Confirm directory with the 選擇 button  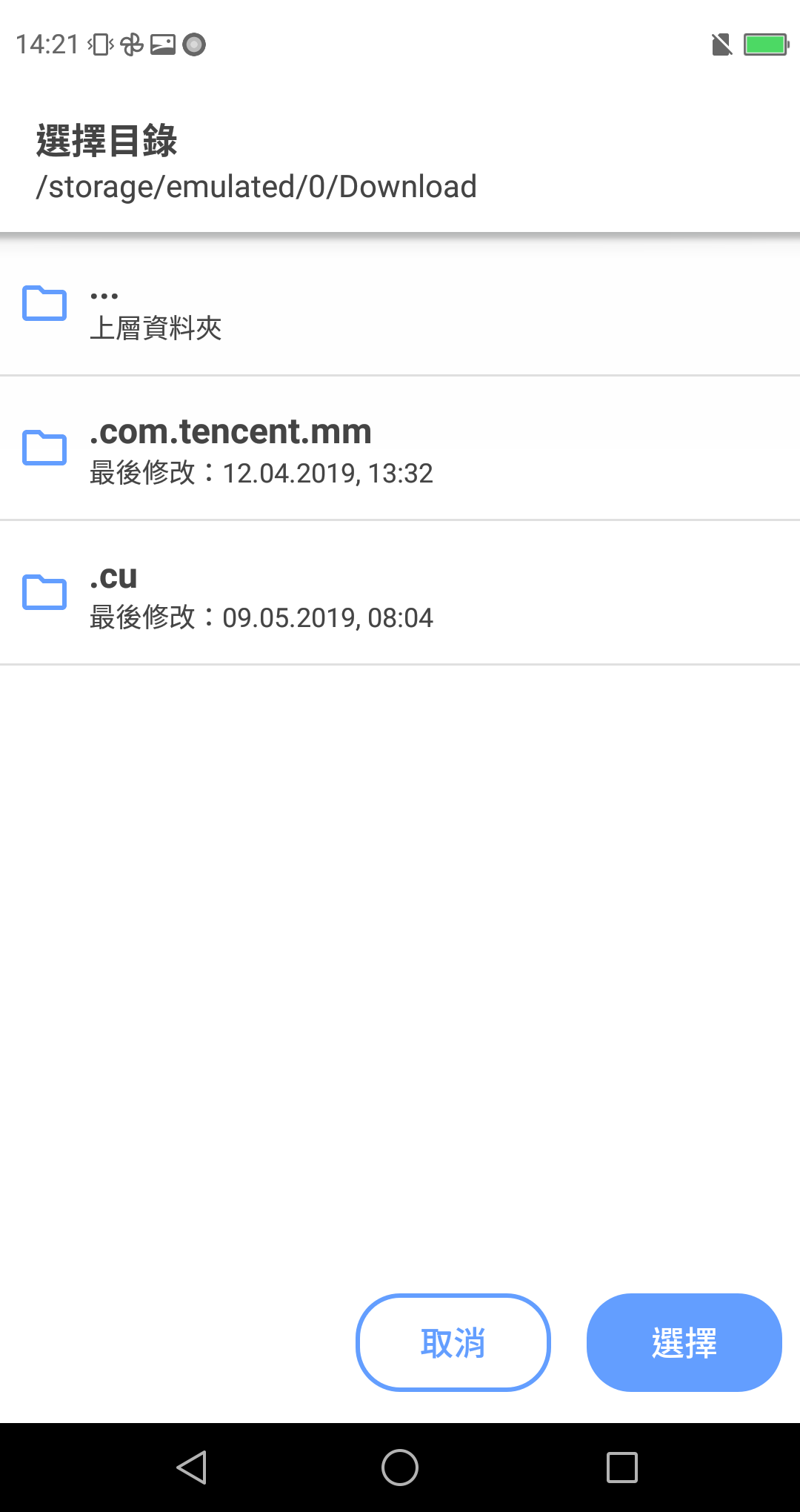coord(684,1342)
